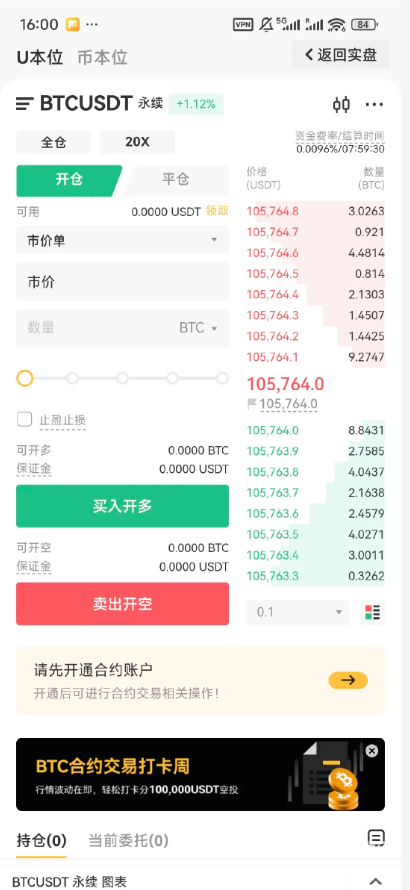Tap the 领取 link next to available balance
This screenshot has width=410, height=890.
pyautogui.click(x=217, y=211)
